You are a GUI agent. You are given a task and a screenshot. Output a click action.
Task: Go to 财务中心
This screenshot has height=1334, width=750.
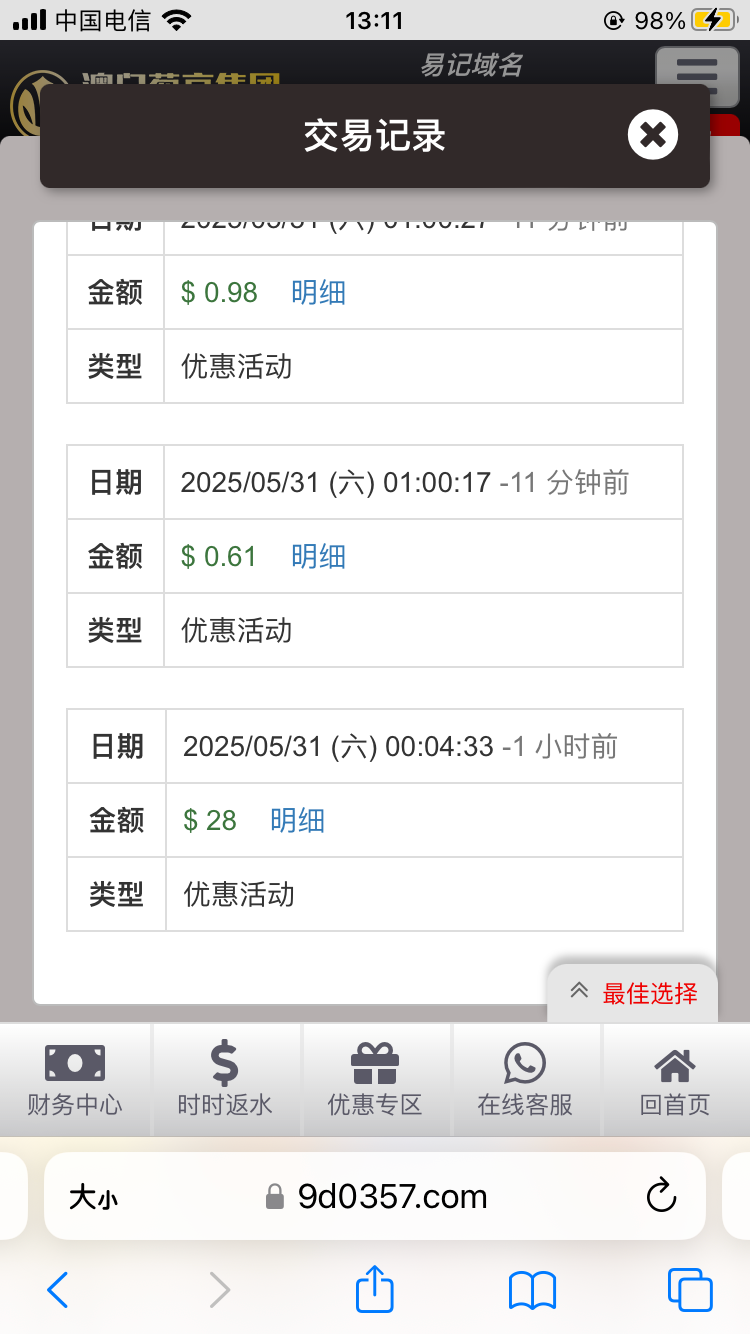[x=75, y=1080]
